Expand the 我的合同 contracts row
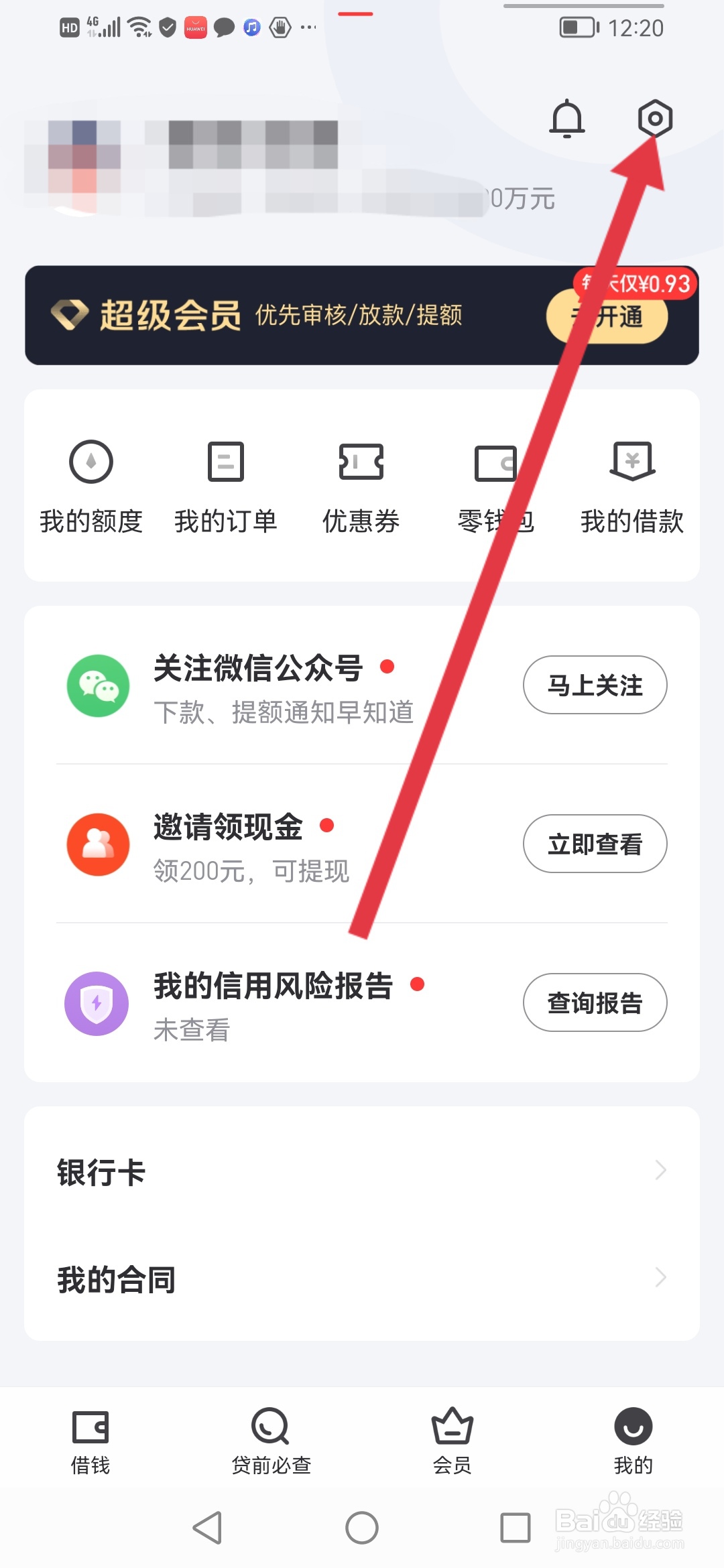The width and height of the screenshot is (724, 1568). (362, 1278)
